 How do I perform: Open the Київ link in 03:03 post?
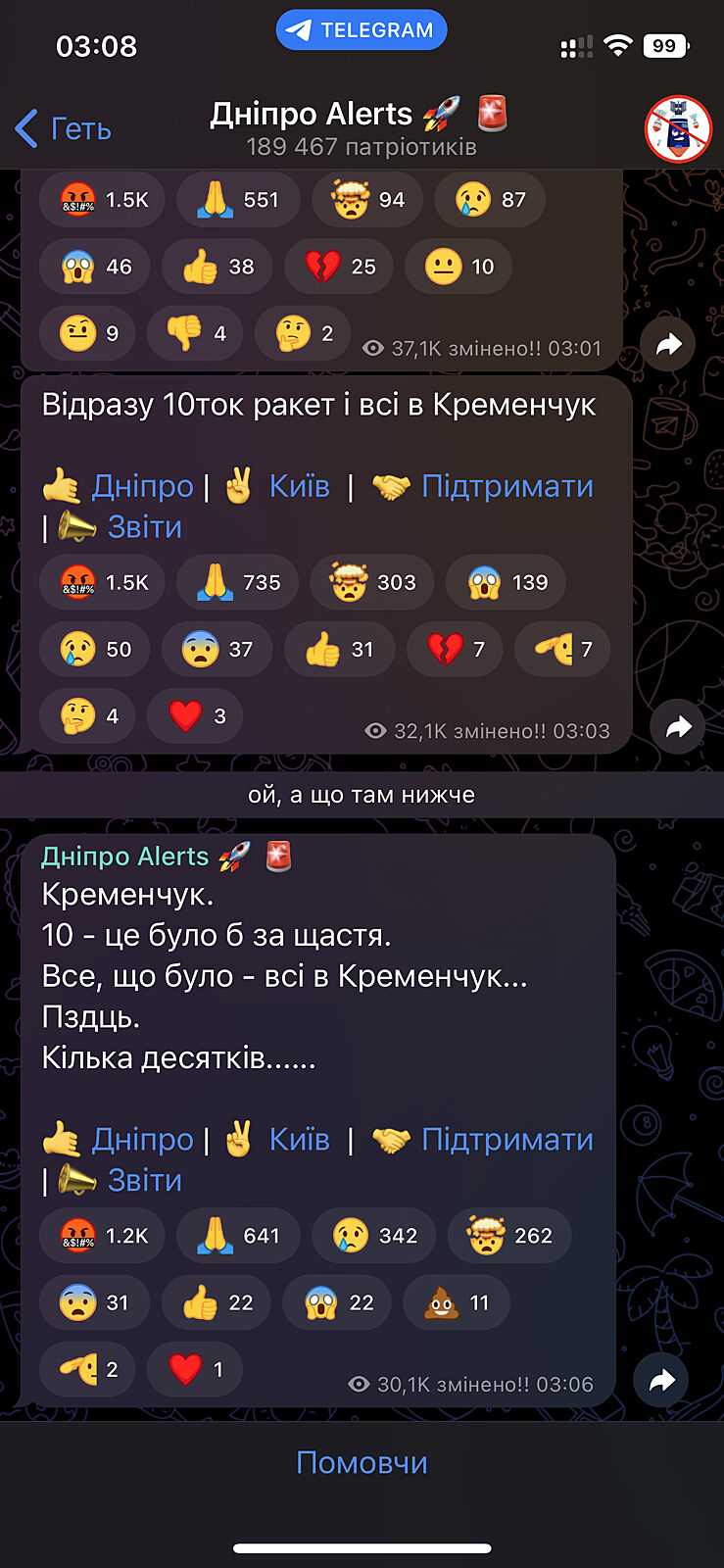pos(299,486)
